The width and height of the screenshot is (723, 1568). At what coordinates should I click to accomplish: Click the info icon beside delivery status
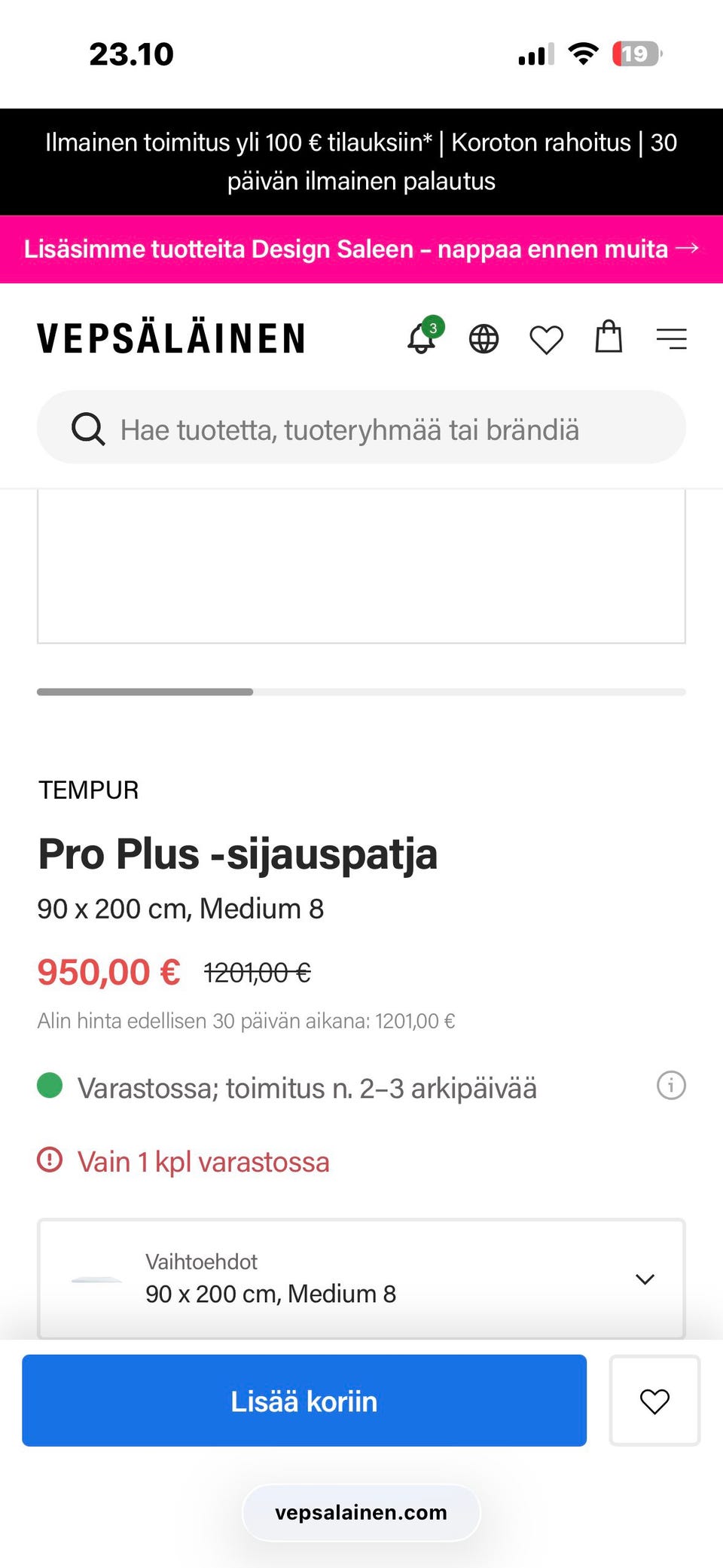tap(671, 1085)
